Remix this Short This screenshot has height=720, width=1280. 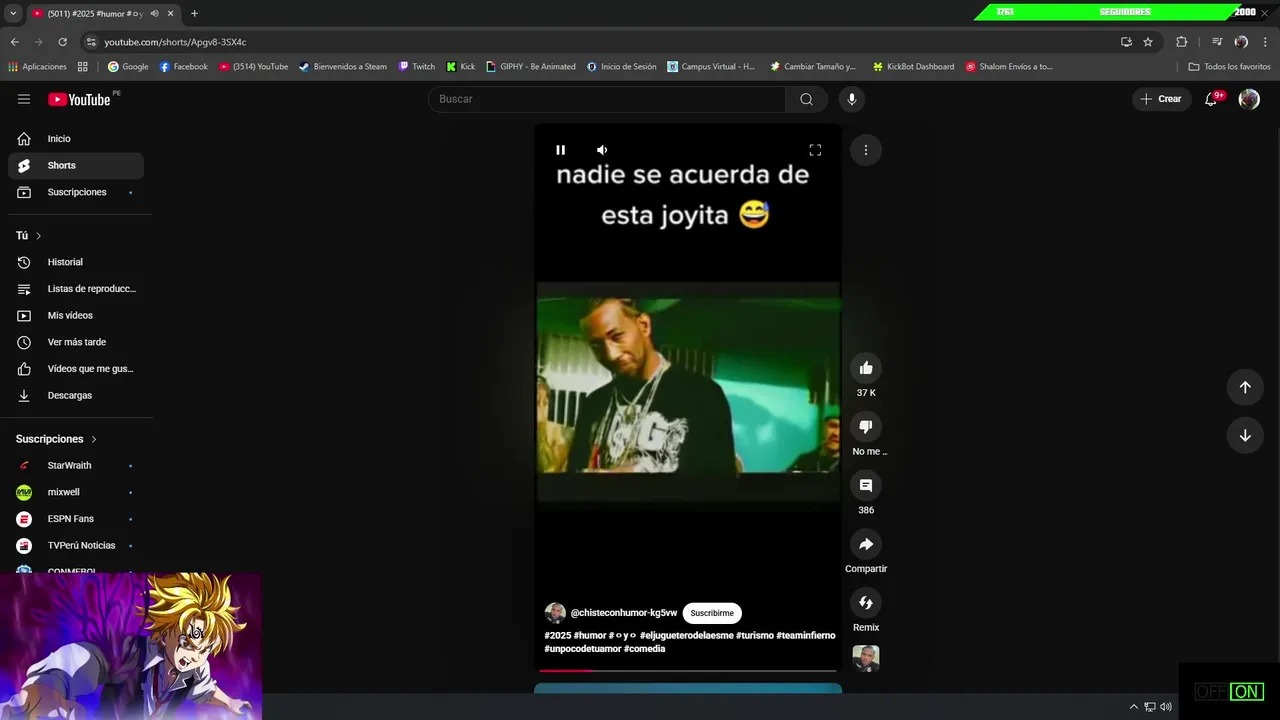pos(866,603)
